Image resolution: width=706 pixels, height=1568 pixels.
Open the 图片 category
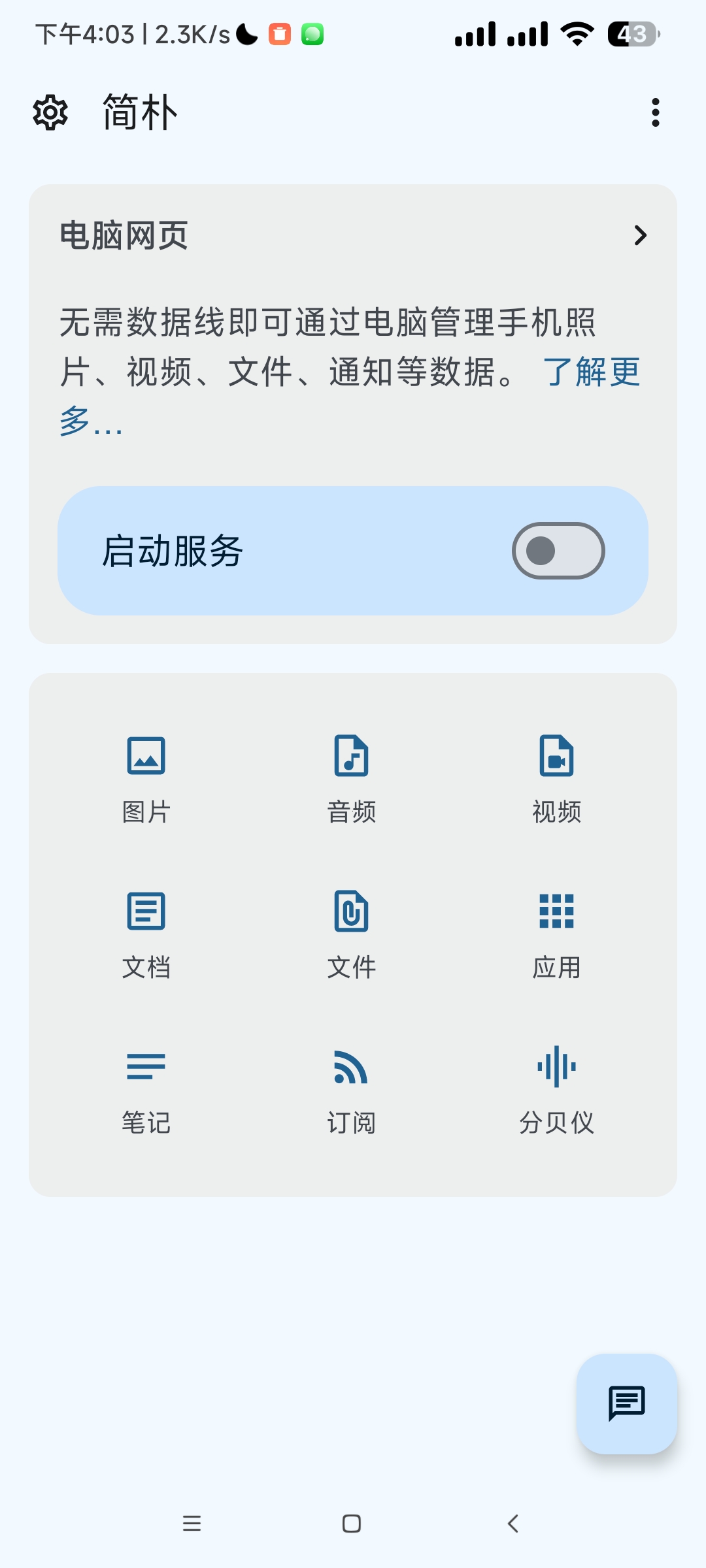(146, 779)
